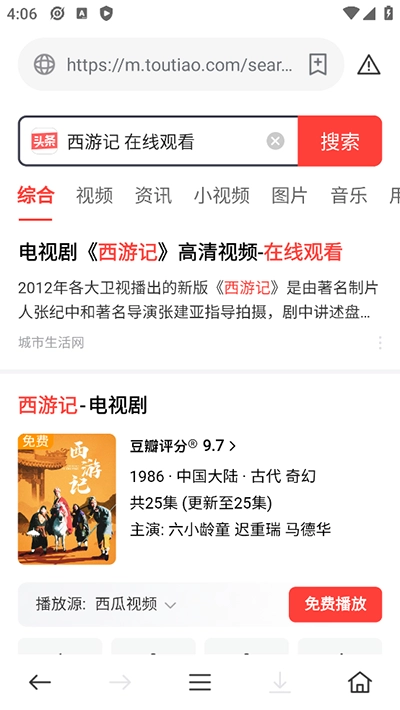Screen dimensions: 400x710
Task: Open the 电视剧《西游记》高清视频 search result
Action: click(x=180, y=252)
